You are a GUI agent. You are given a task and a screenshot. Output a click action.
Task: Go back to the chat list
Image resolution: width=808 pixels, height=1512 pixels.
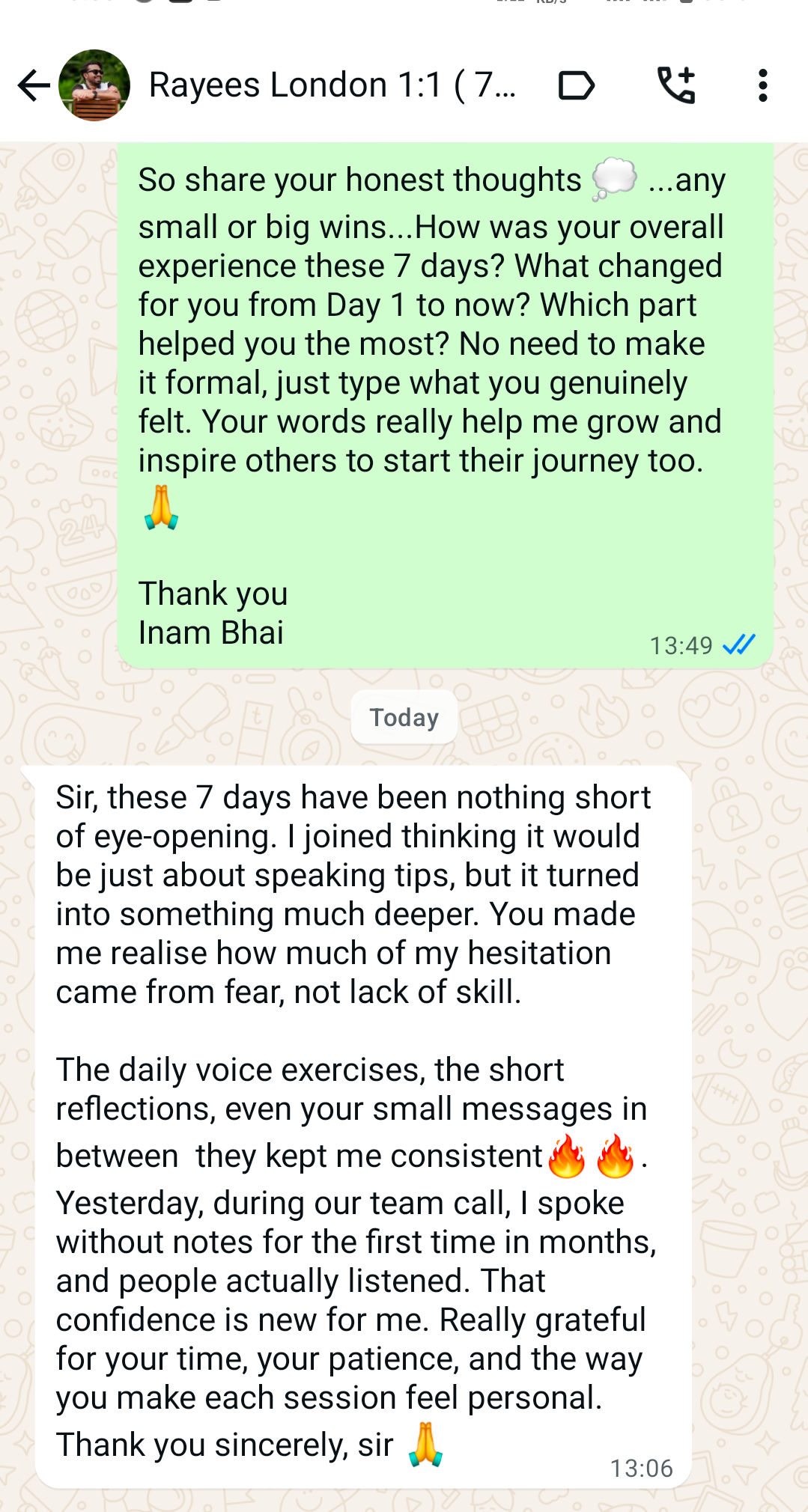(x=33, y=85)
